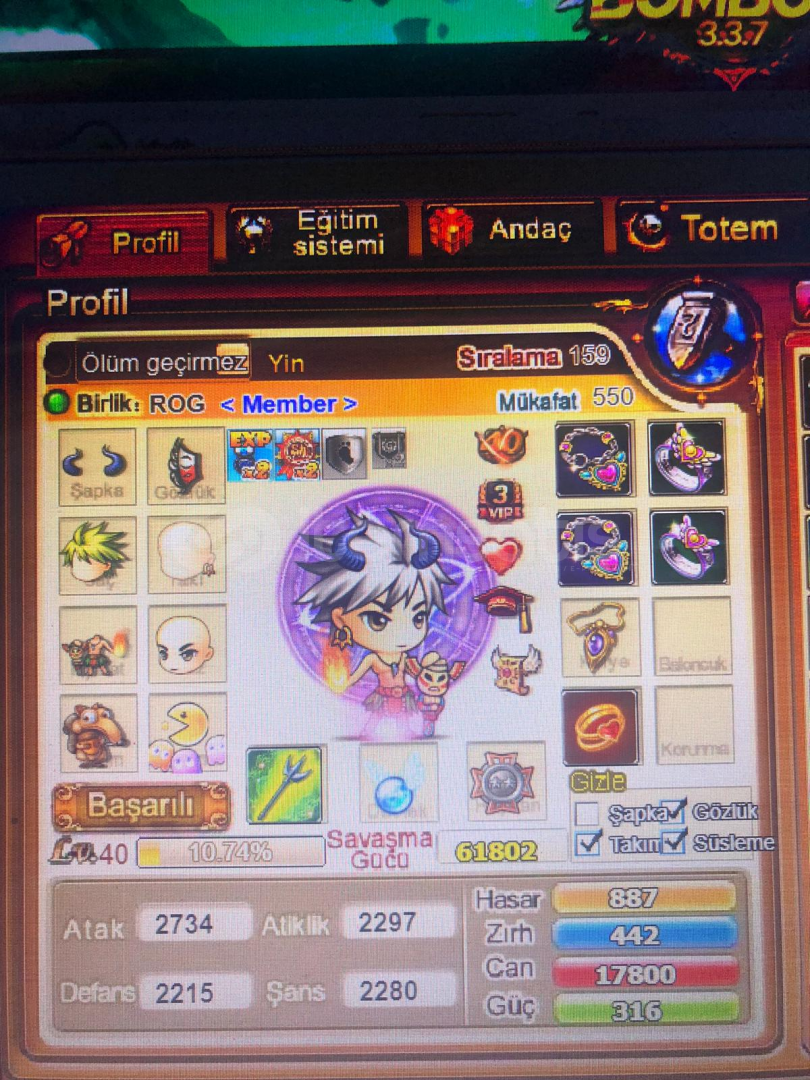Viewport: 810px width, 1080px height.
Task: Select the golden ring equipment slot
Action: pyautogui.click(x=600, y=727)
